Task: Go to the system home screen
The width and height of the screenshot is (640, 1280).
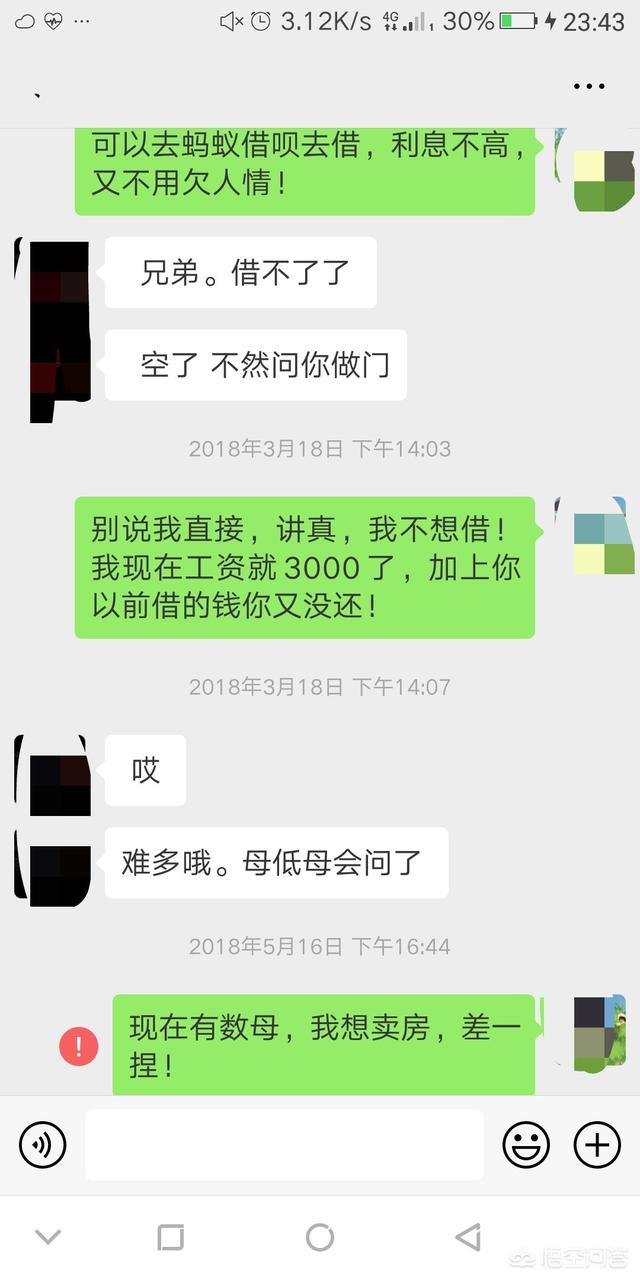Action: (320, 1237)
